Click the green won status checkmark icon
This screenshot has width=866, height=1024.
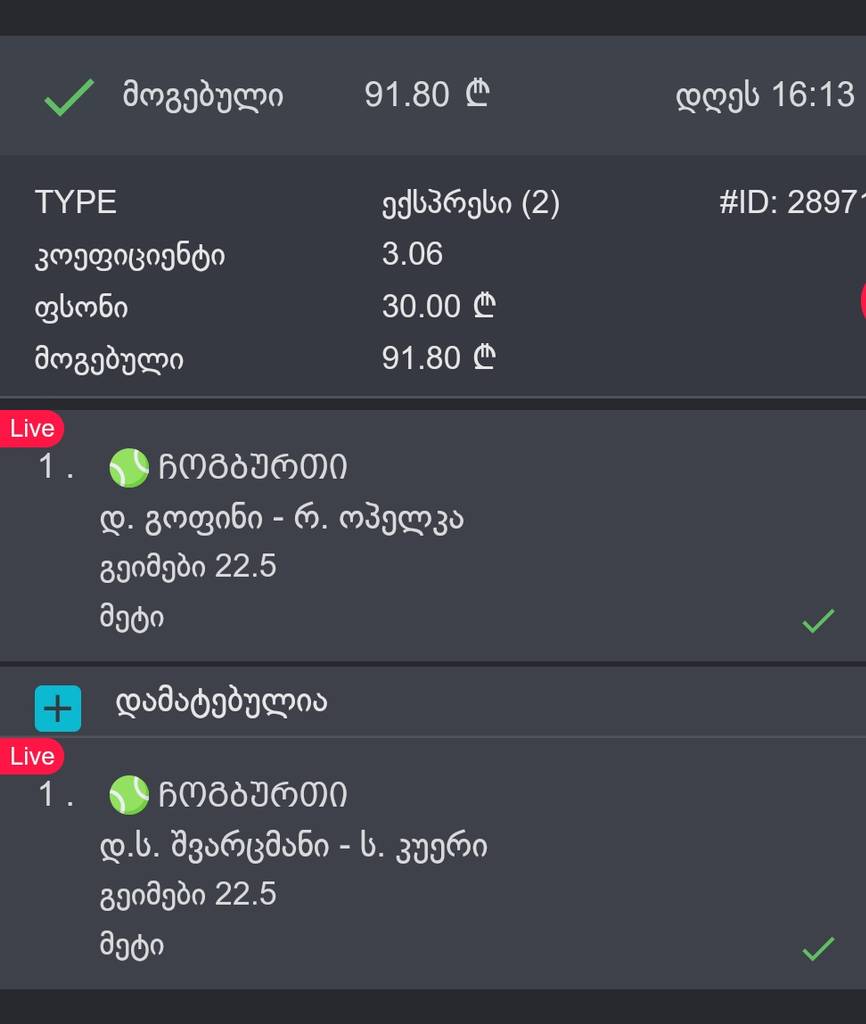68,95
